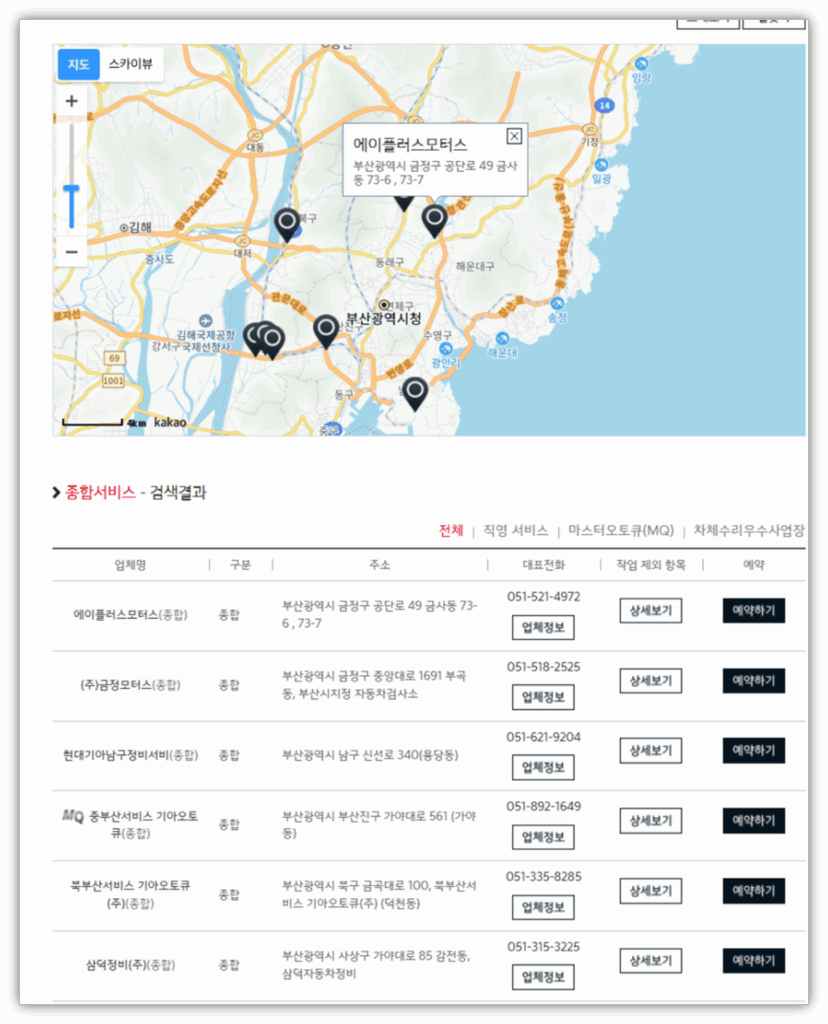The image size is (828, 1024).
Task: Open 업체정보 for (주)금정모터스
Action: point(543,697)
